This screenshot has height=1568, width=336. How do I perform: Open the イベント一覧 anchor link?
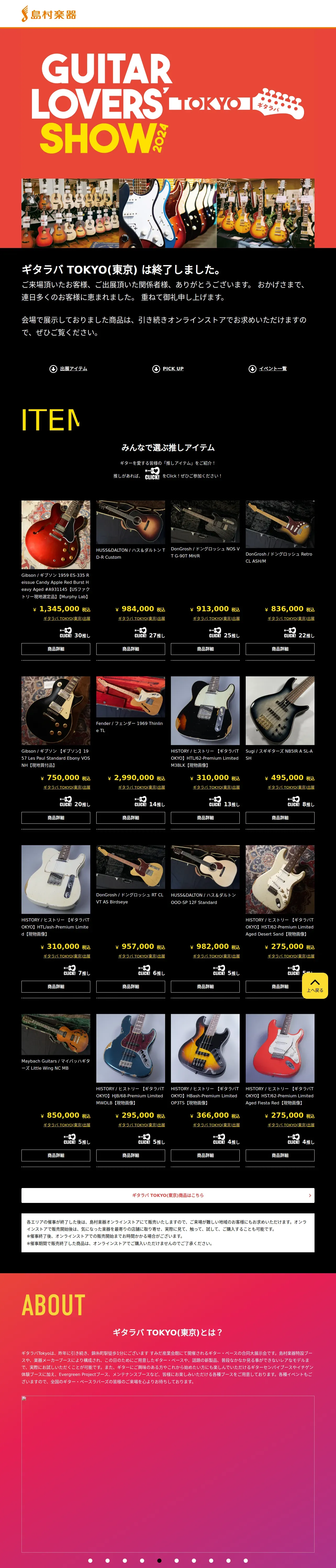pyautogui.click(x=268, y=369)
